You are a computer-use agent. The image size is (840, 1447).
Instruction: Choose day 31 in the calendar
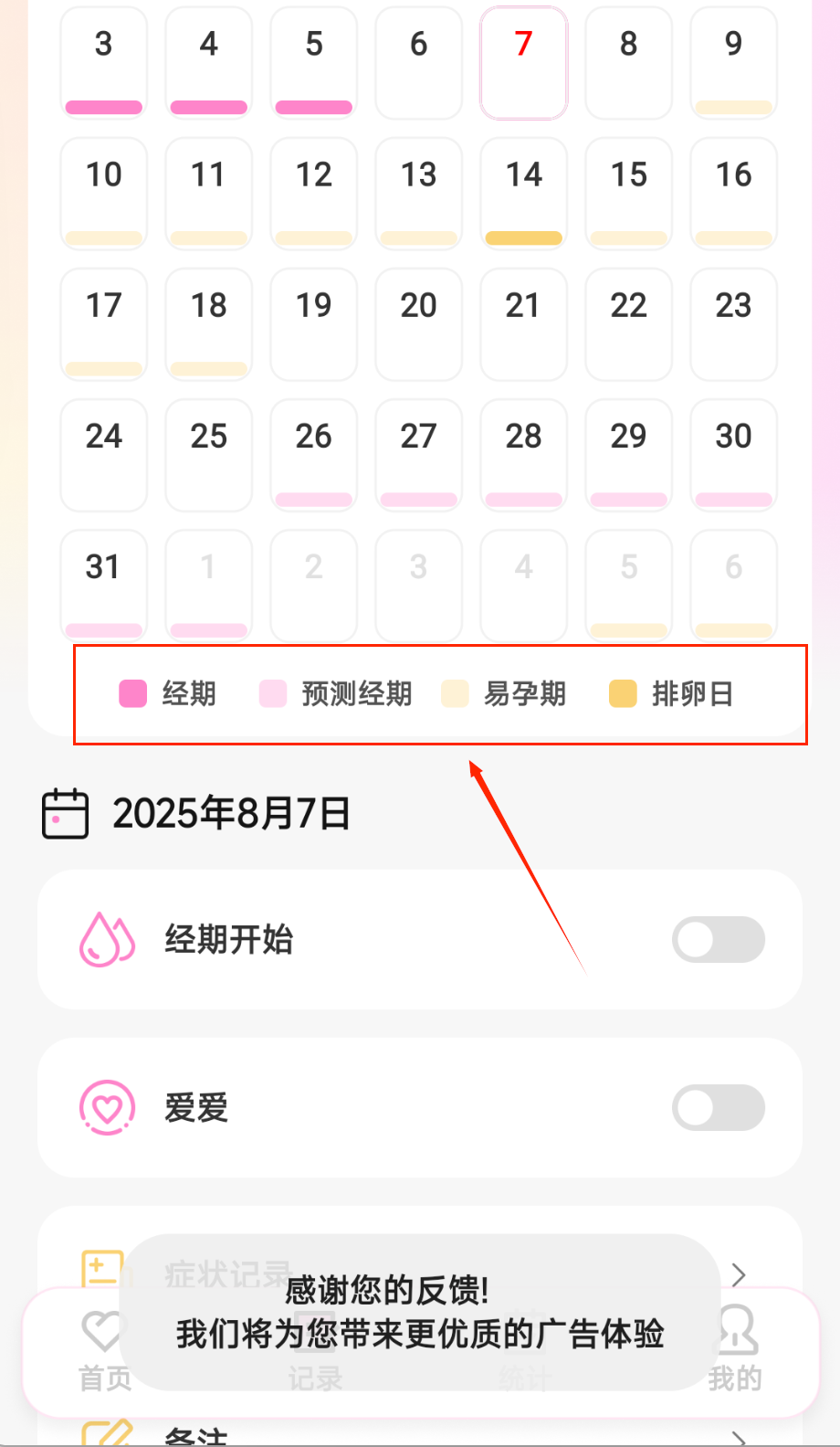[103, 585]
